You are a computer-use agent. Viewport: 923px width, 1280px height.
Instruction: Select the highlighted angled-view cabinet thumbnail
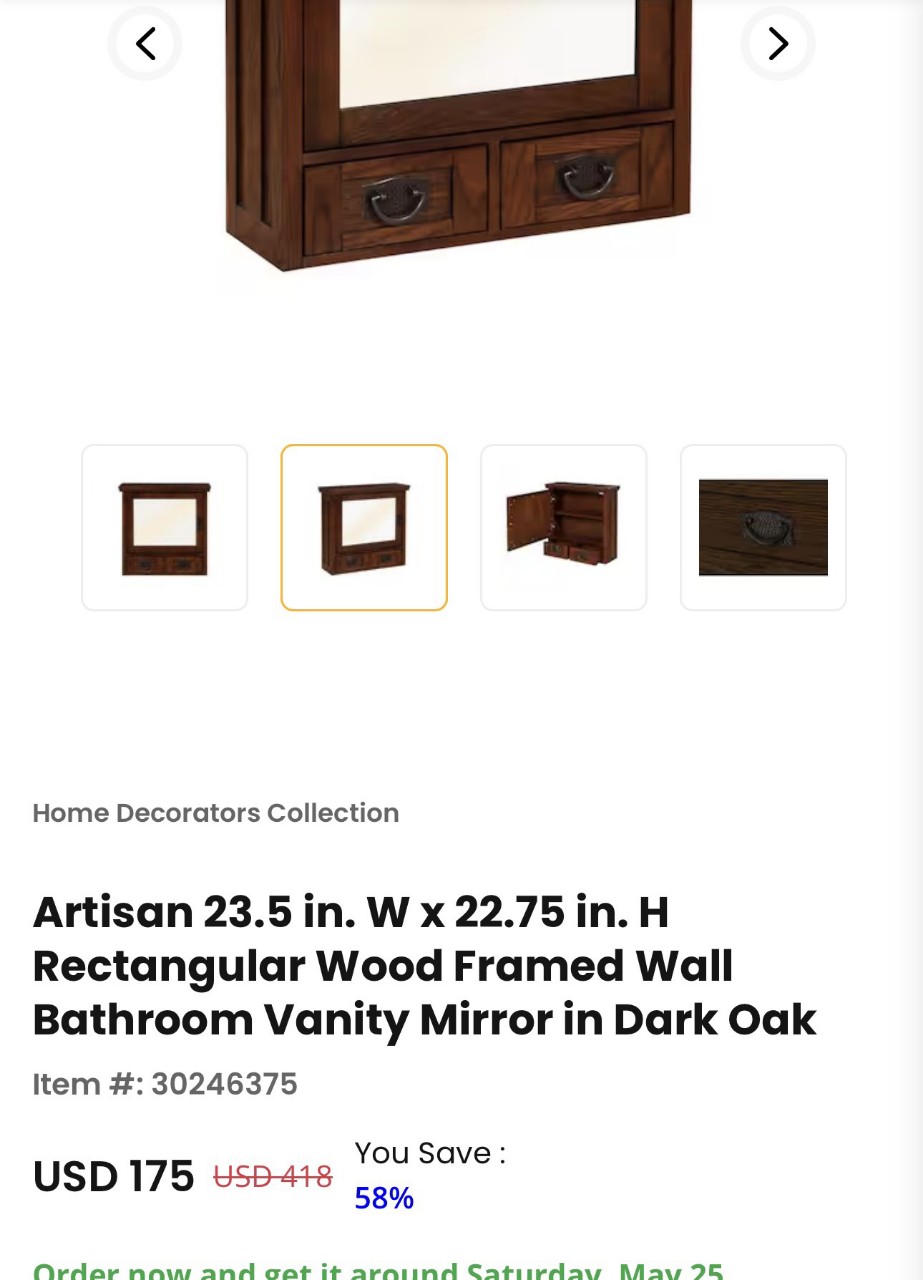[364, 527]
